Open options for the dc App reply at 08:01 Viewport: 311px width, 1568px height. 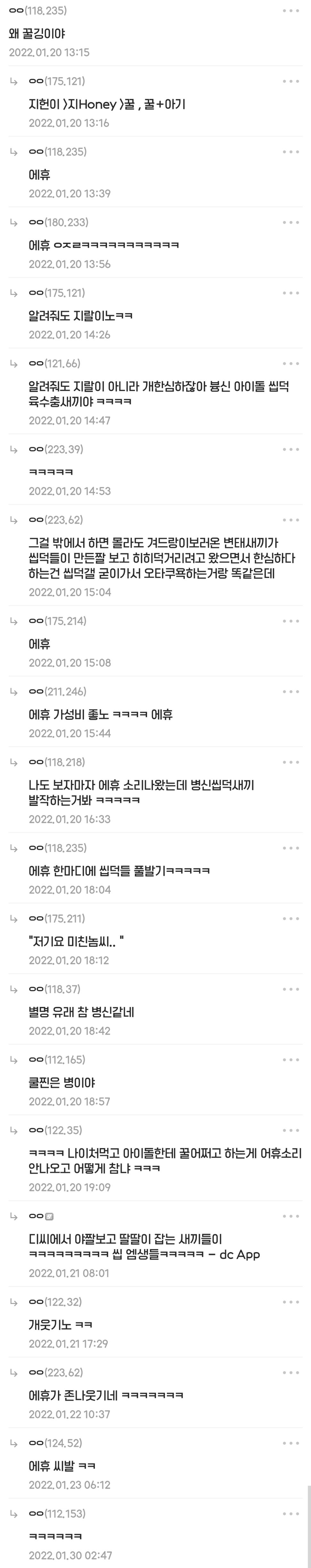(290, 1217)
